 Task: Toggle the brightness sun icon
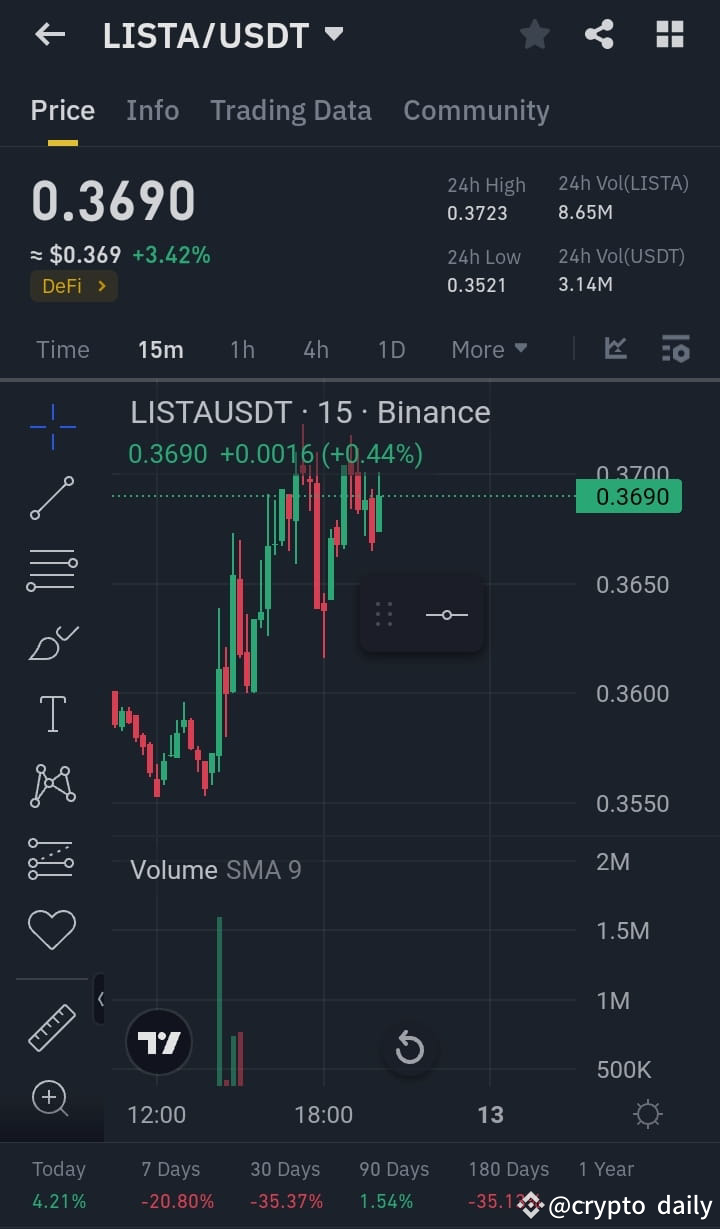point(647,1113)
